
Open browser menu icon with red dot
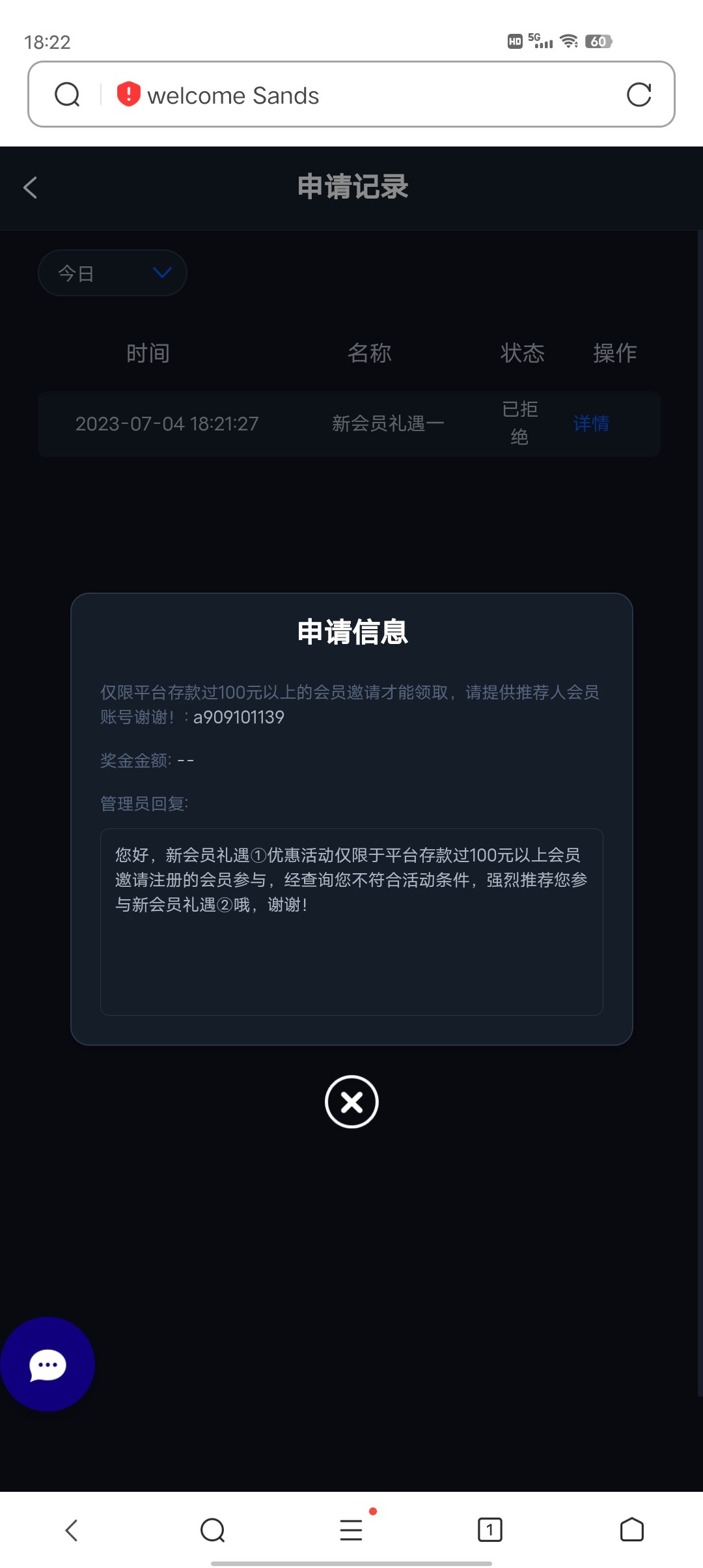point(351,1530)
